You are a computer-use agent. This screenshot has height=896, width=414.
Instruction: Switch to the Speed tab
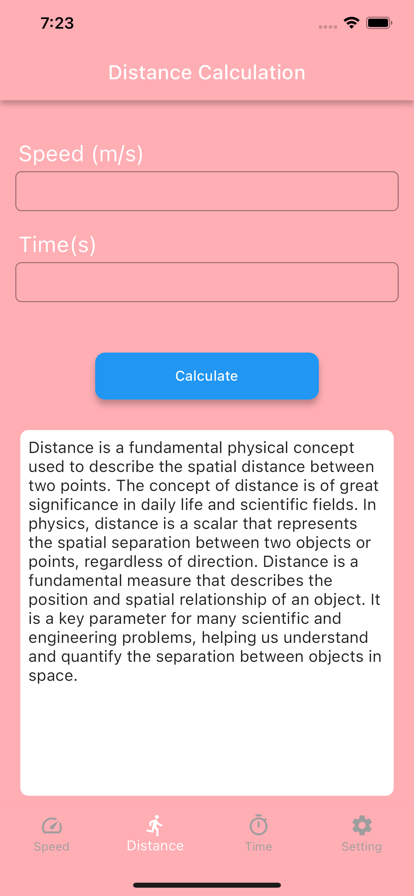[x=51, y=834]
